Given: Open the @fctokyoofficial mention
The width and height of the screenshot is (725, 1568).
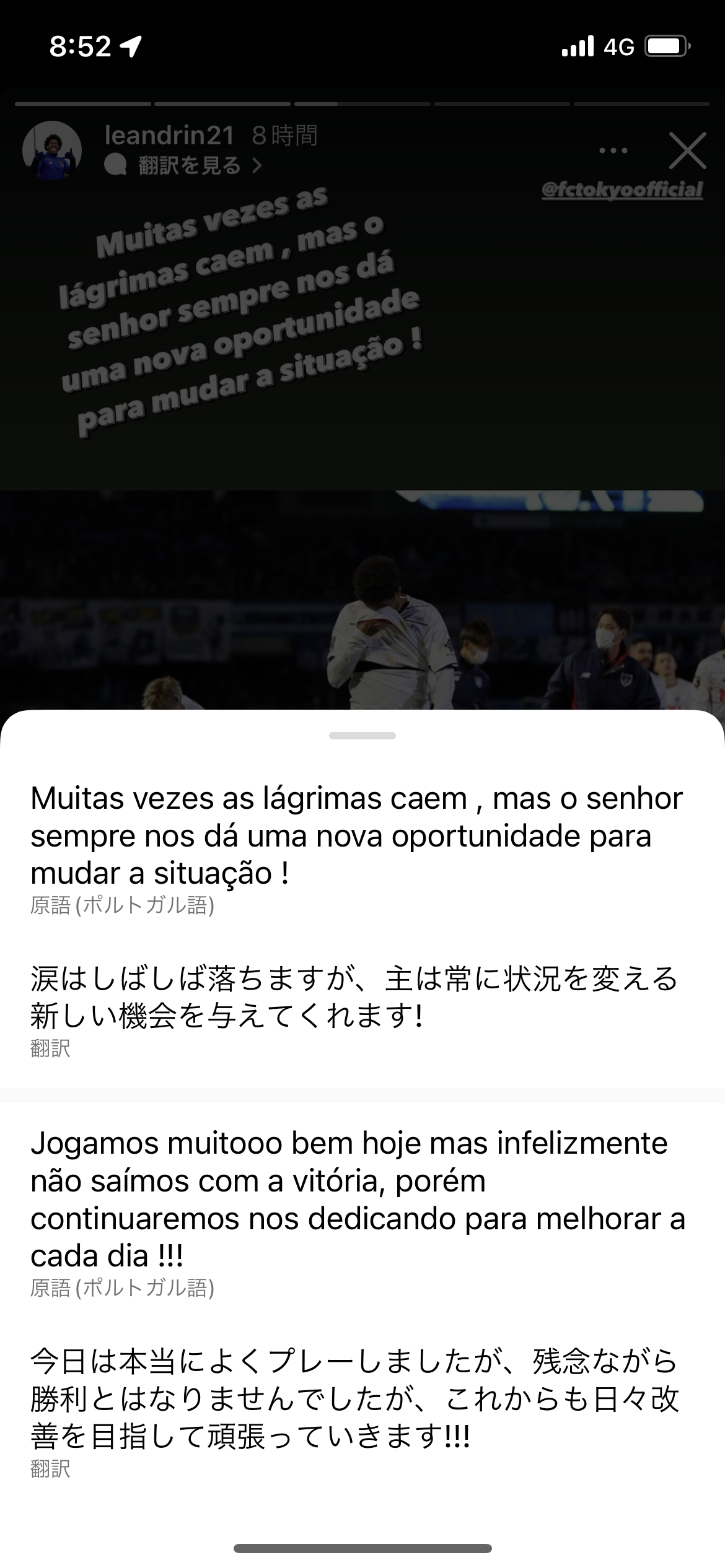Looking at the screenshot, I should click(x=622, y=189).
